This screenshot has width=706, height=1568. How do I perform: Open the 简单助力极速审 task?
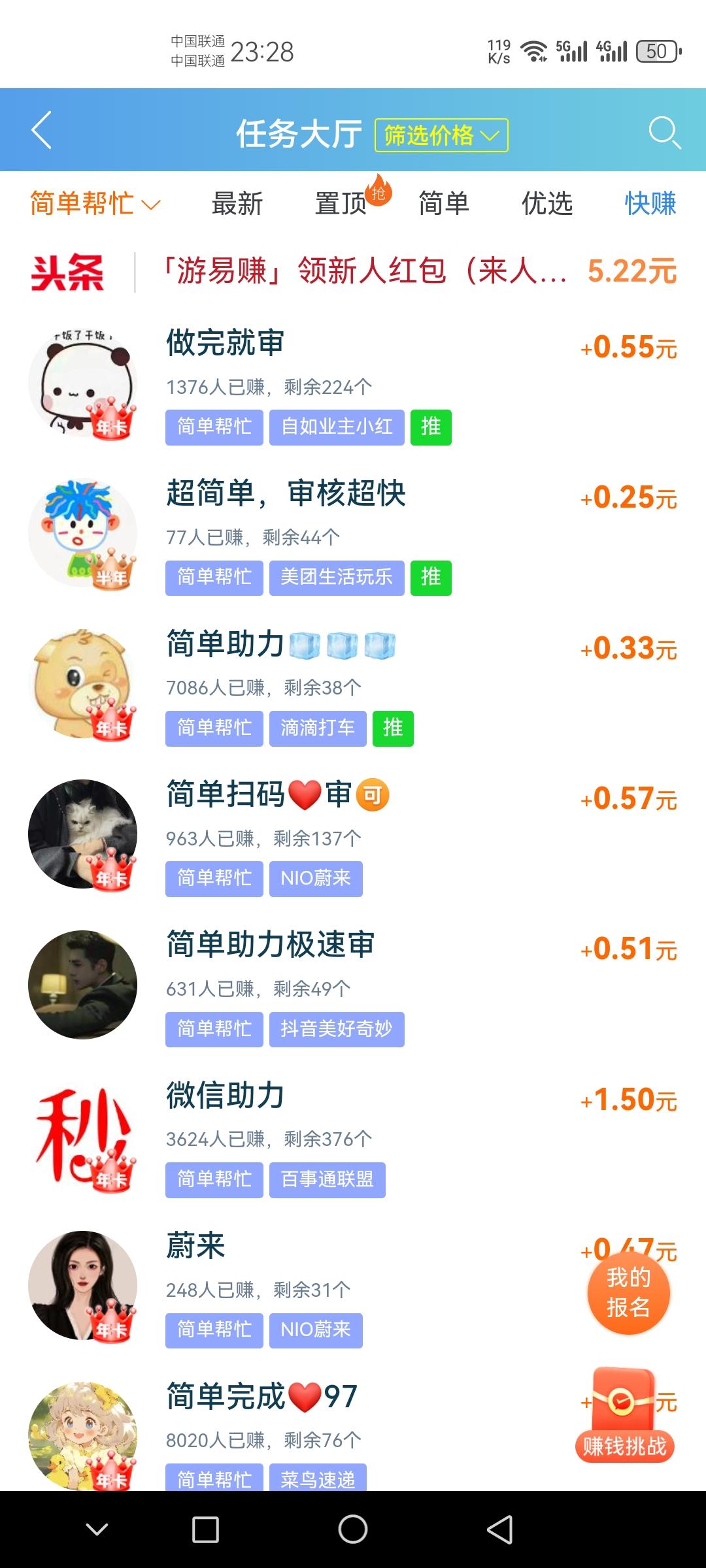[353, 987]
